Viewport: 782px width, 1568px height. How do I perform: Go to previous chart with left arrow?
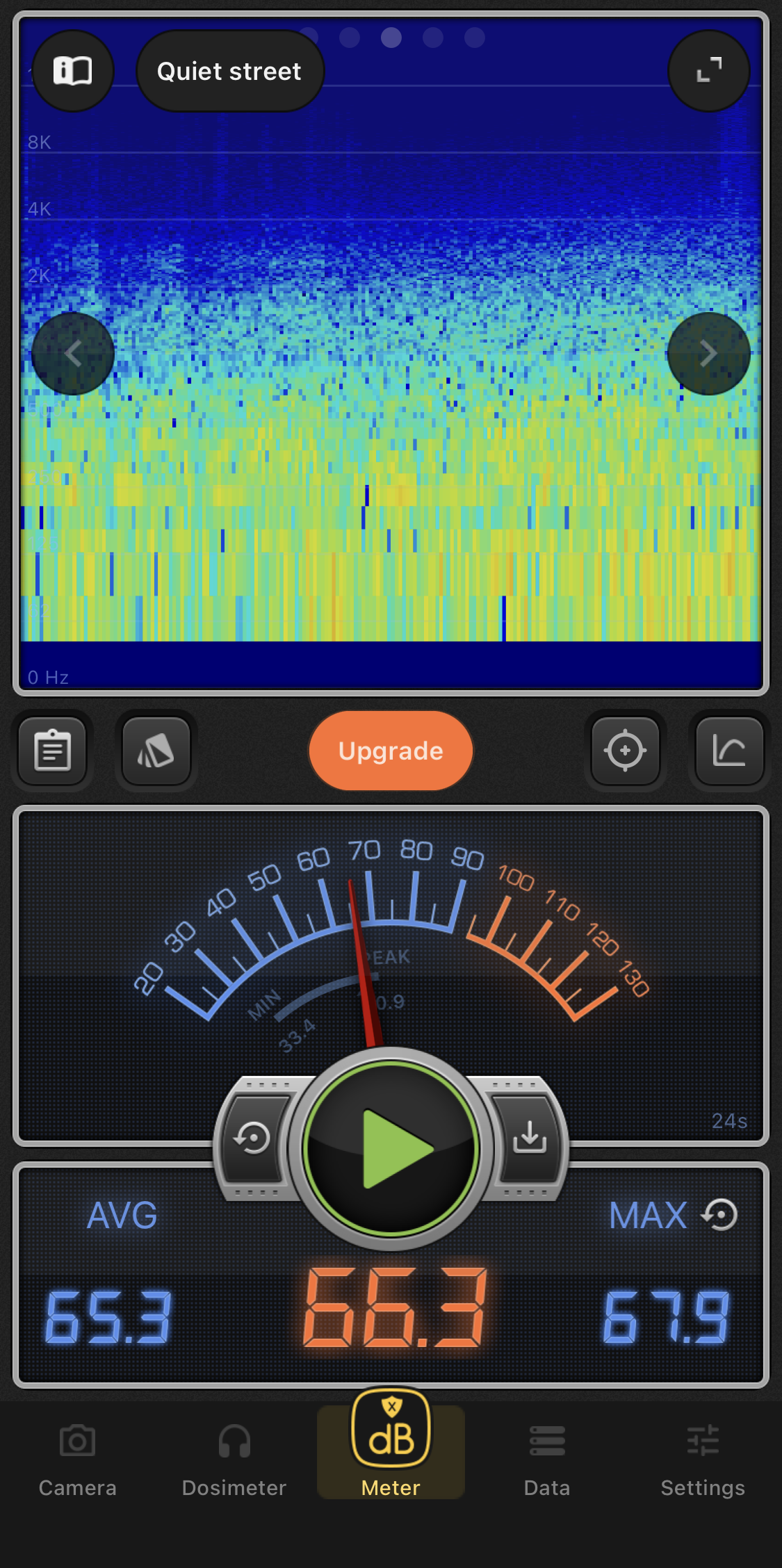click(73, 354)
